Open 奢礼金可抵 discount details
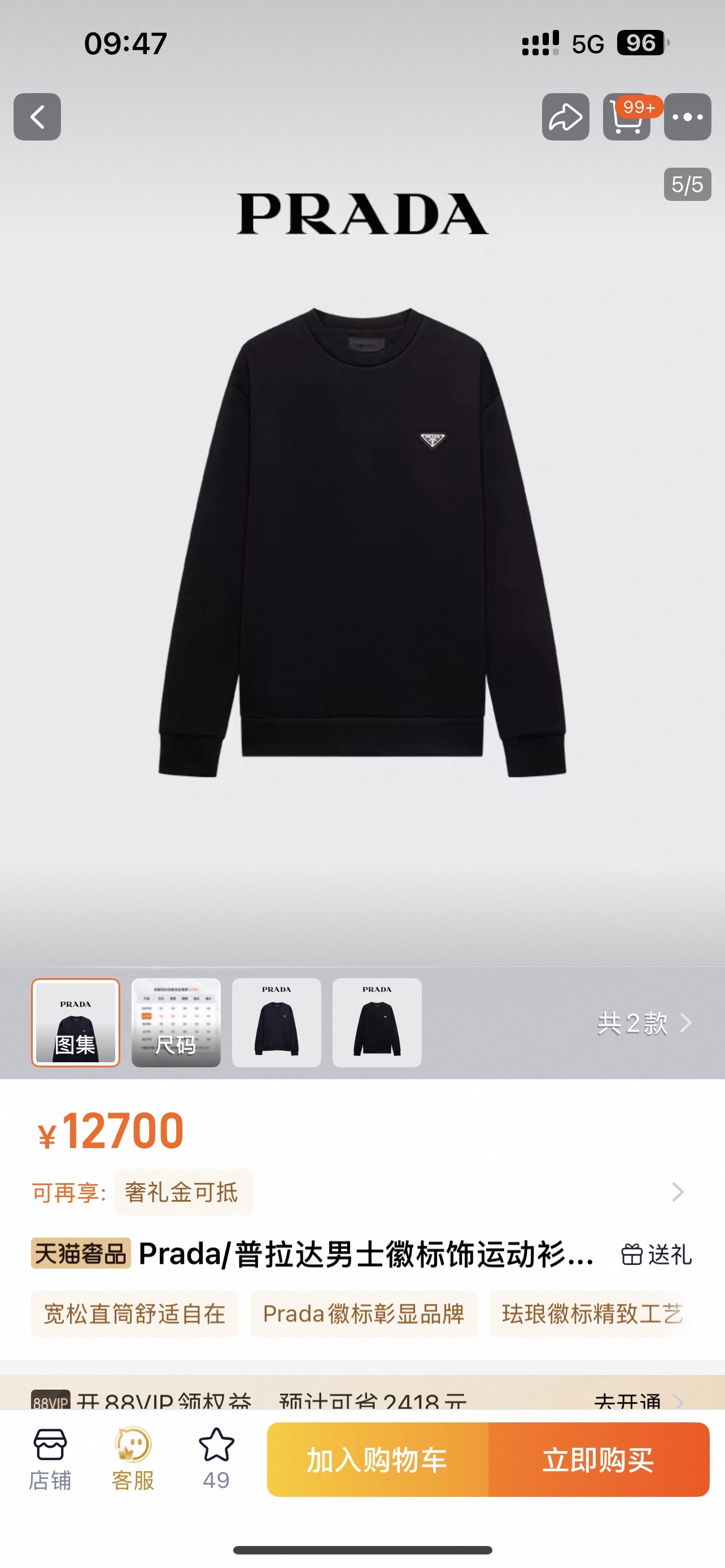725x1568 pixels. [184, 1192]
